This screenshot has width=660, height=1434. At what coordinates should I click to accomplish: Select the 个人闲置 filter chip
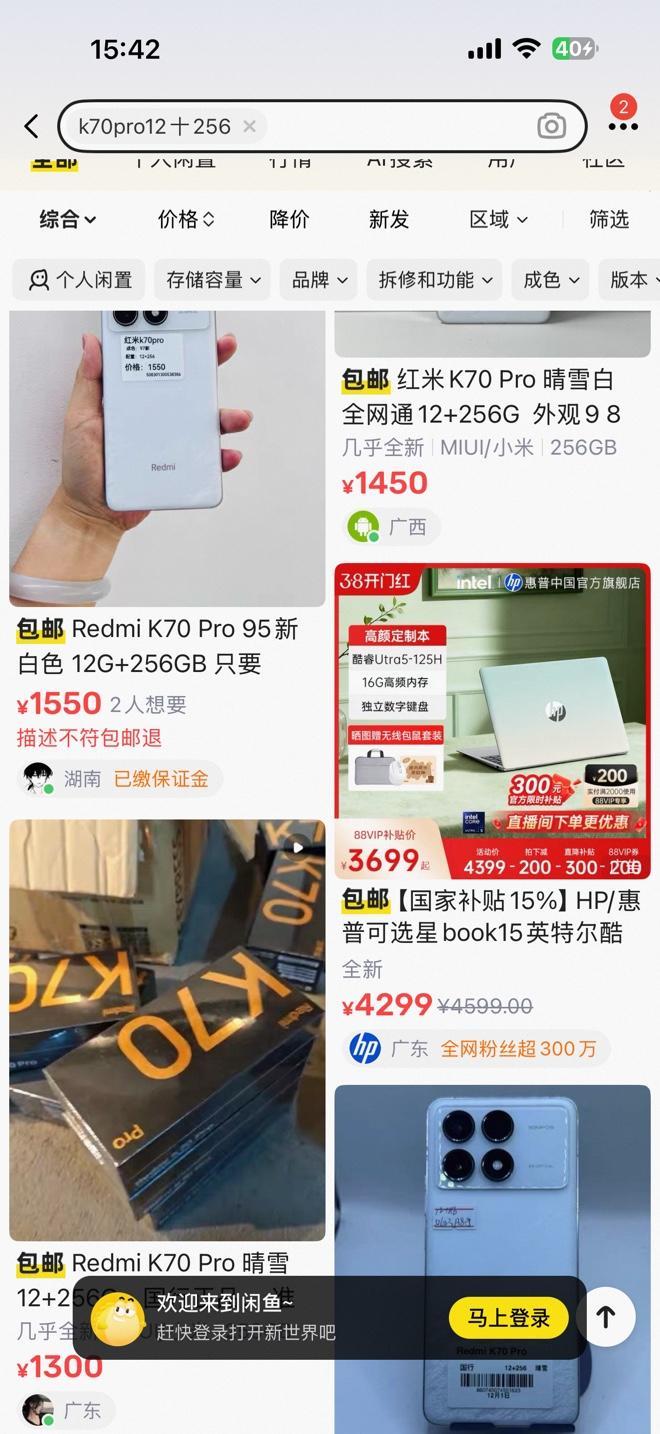[80, 280]
